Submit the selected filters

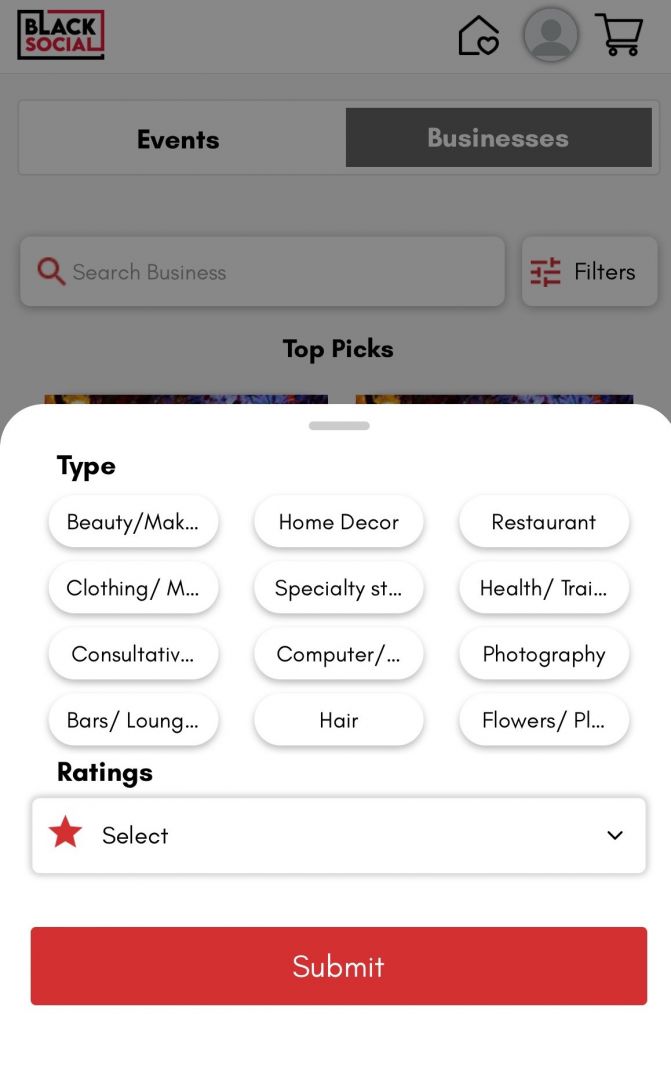(338, 966)
